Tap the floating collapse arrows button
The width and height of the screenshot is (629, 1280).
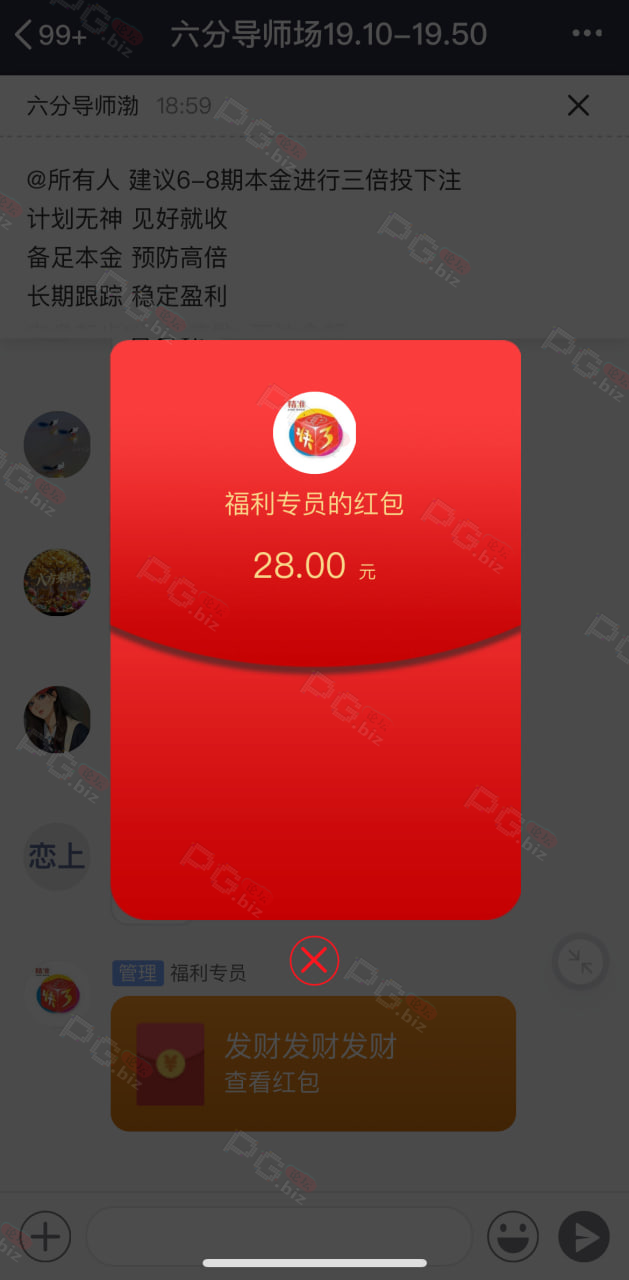(x=580, y=962)
